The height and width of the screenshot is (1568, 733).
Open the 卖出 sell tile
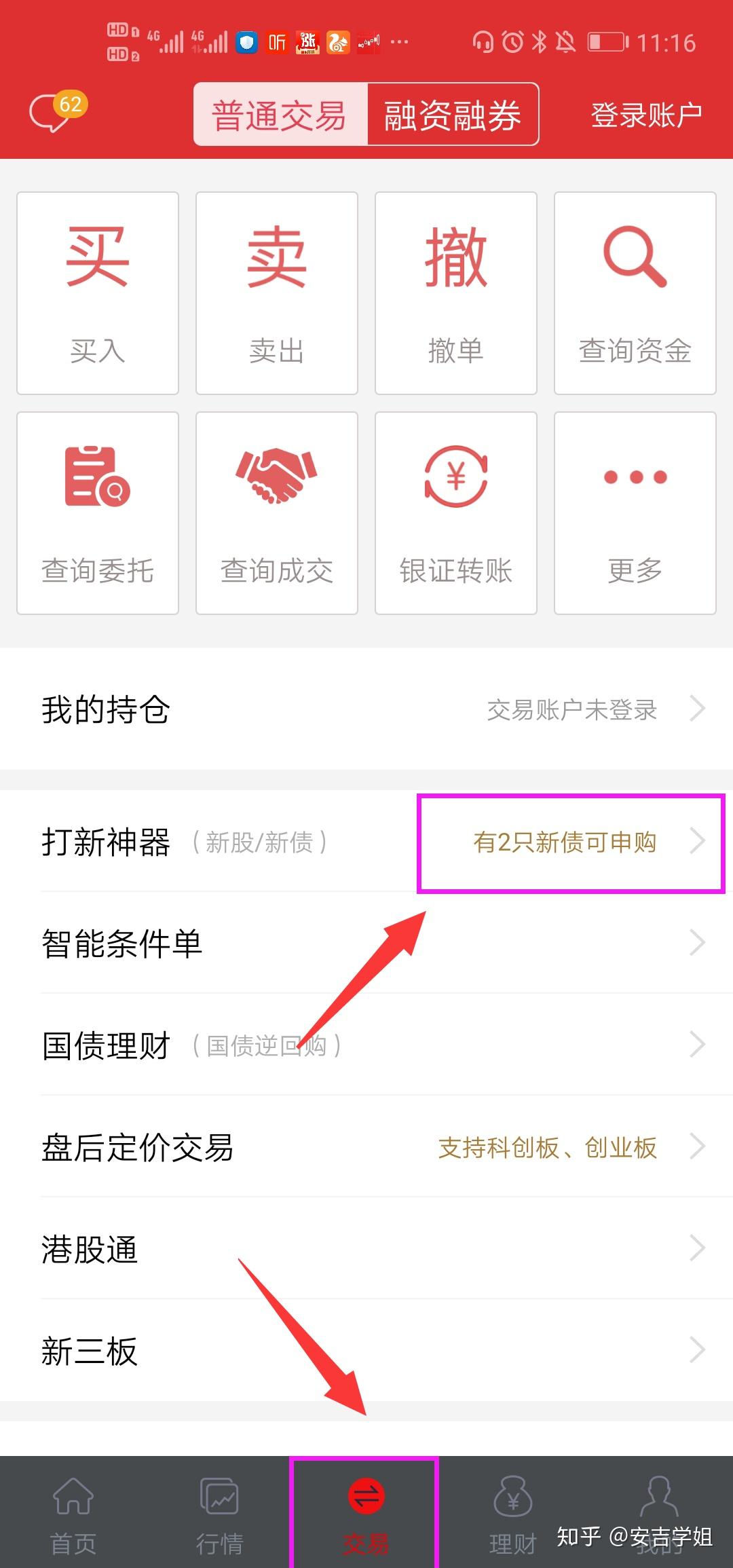277,293
